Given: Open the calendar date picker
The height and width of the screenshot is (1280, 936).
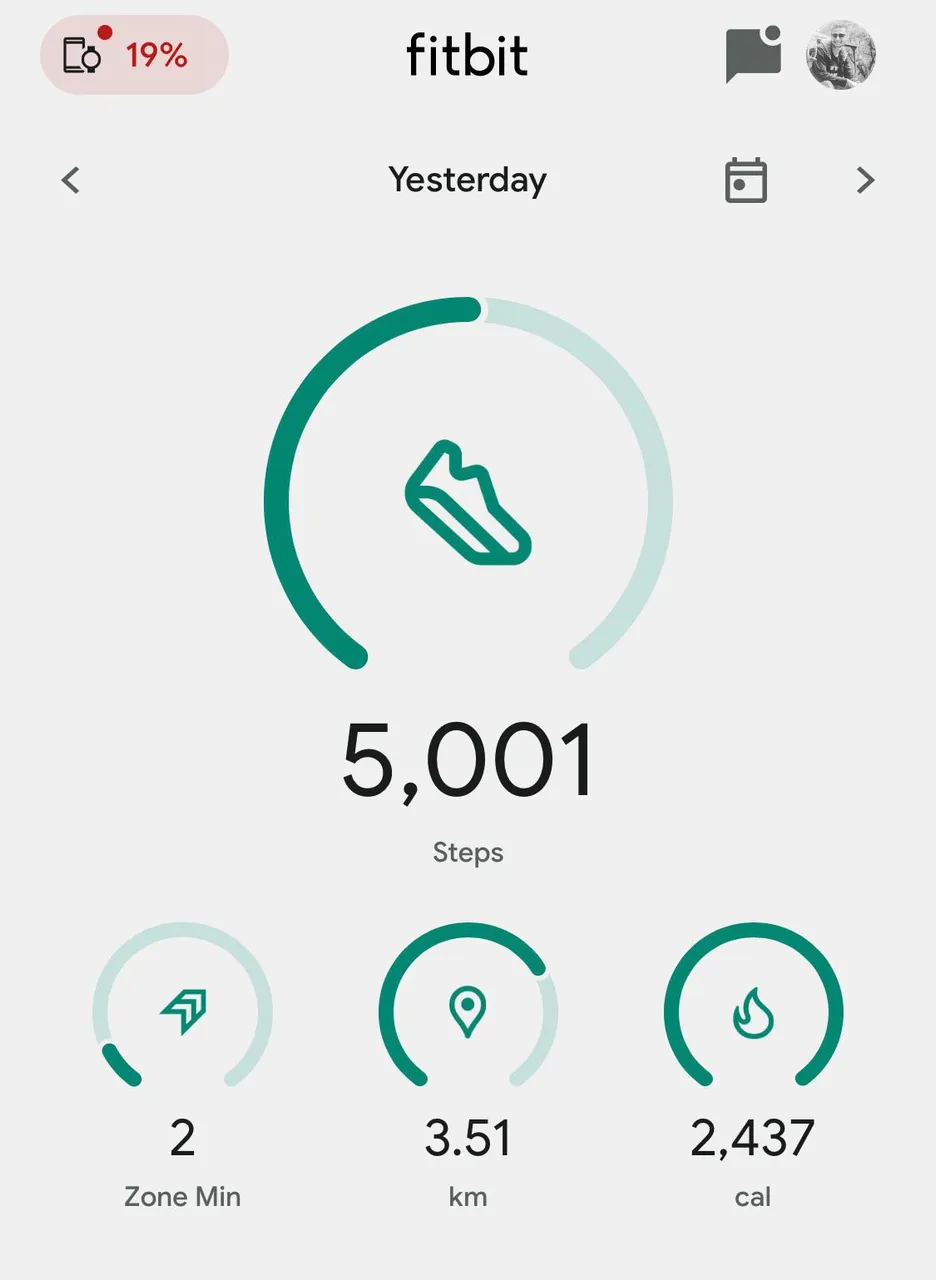Looking at the screenshot, I should [x=745, y=181].
